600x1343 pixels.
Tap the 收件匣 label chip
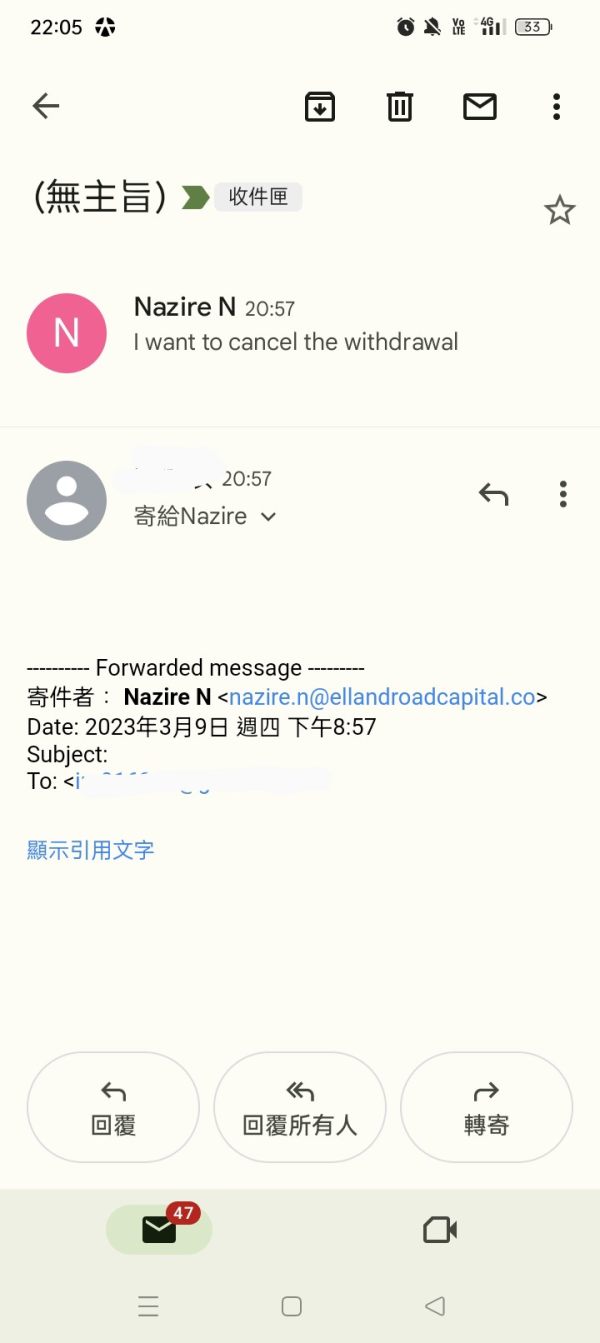pyautogui.click(x=258, y=197)
